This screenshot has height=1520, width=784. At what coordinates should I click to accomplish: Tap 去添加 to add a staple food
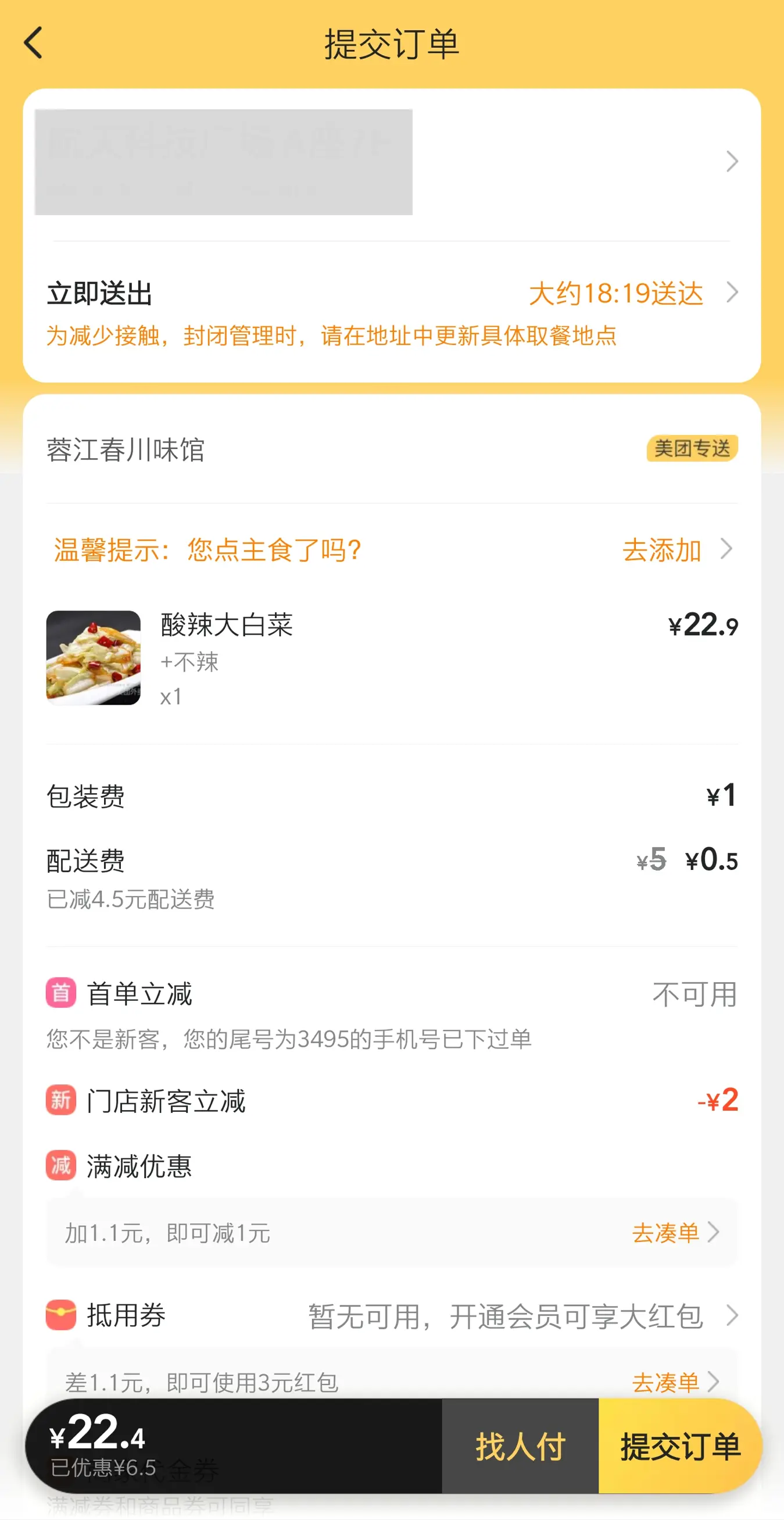pos(676,550)
